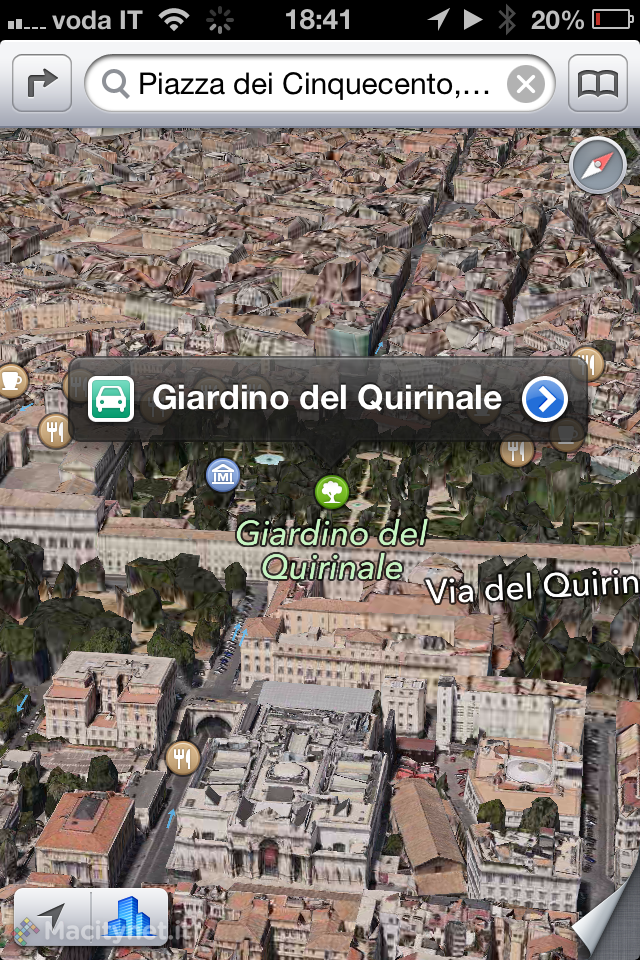
Task: Toggle the 3D buildings view
Action: coord(130,916)
